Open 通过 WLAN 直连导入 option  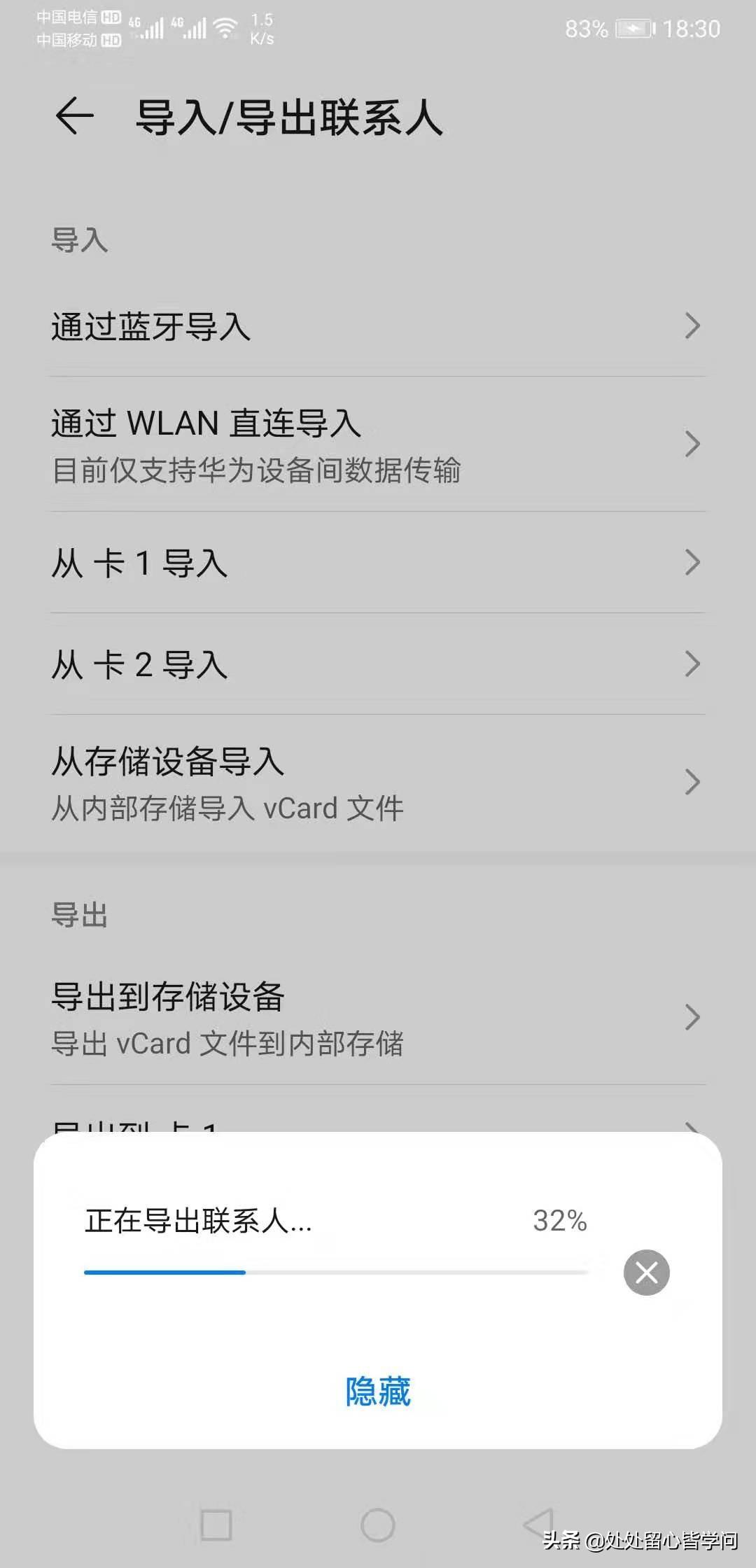[378, 444]
